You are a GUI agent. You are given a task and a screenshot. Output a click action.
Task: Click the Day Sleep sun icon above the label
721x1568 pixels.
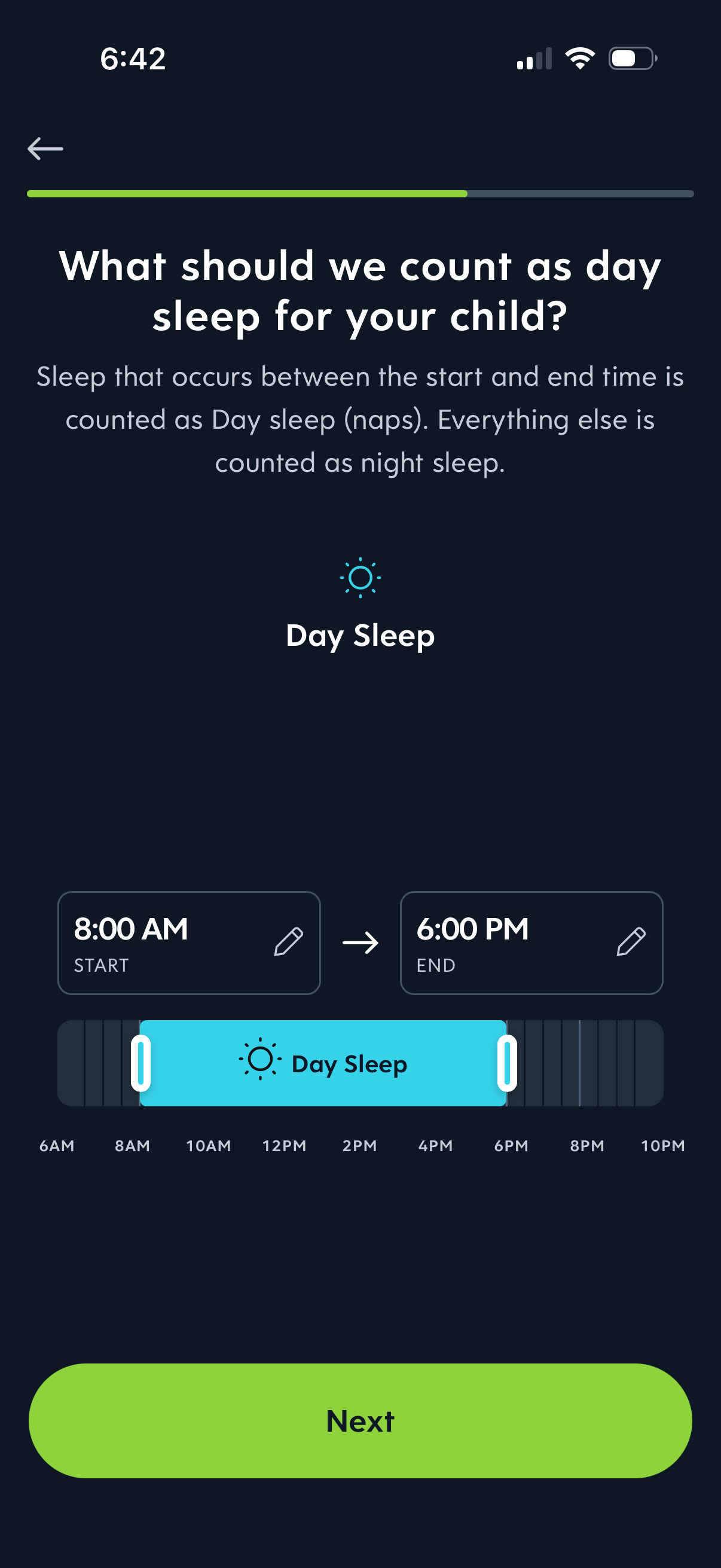361,577
